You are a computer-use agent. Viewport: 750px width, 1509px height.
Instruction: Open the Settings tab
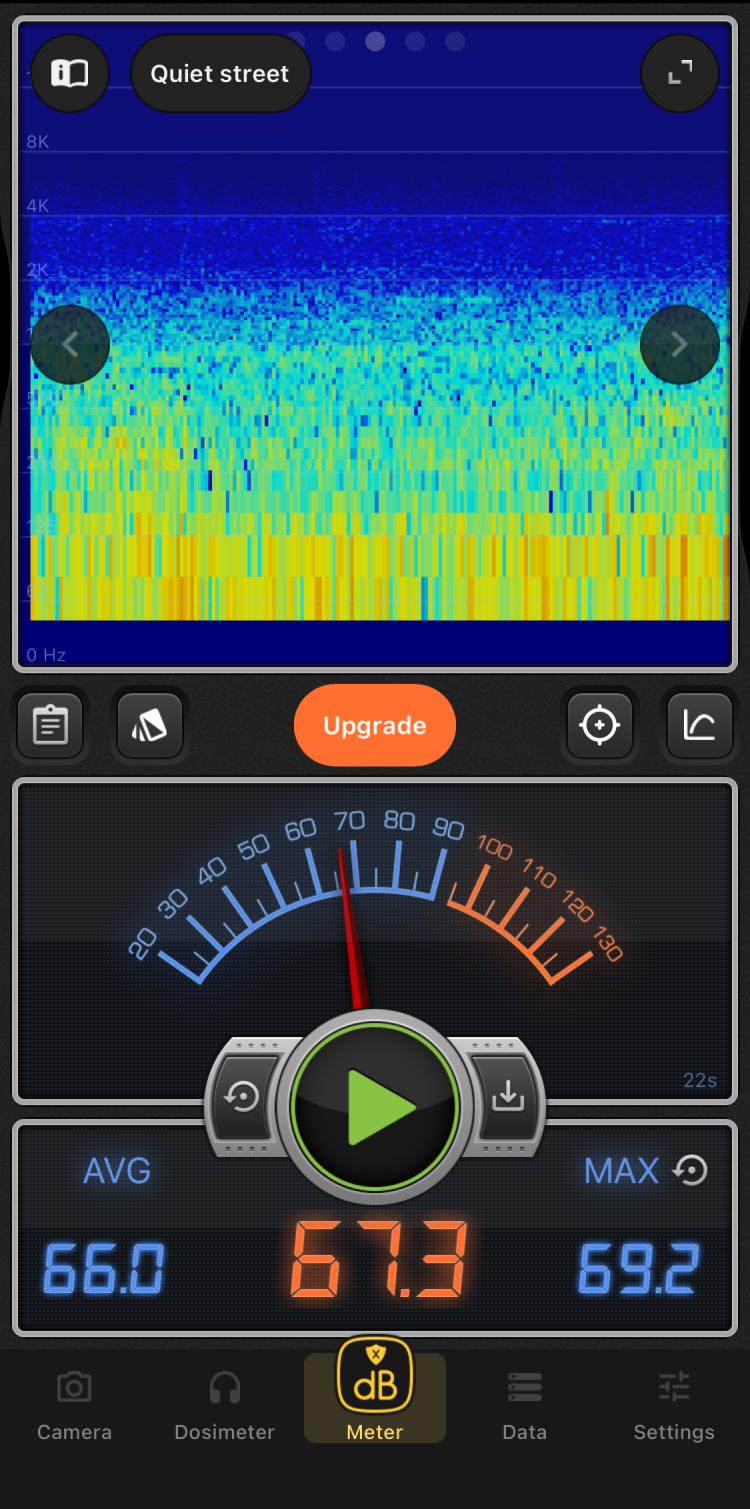click(x=674, y=1407)
